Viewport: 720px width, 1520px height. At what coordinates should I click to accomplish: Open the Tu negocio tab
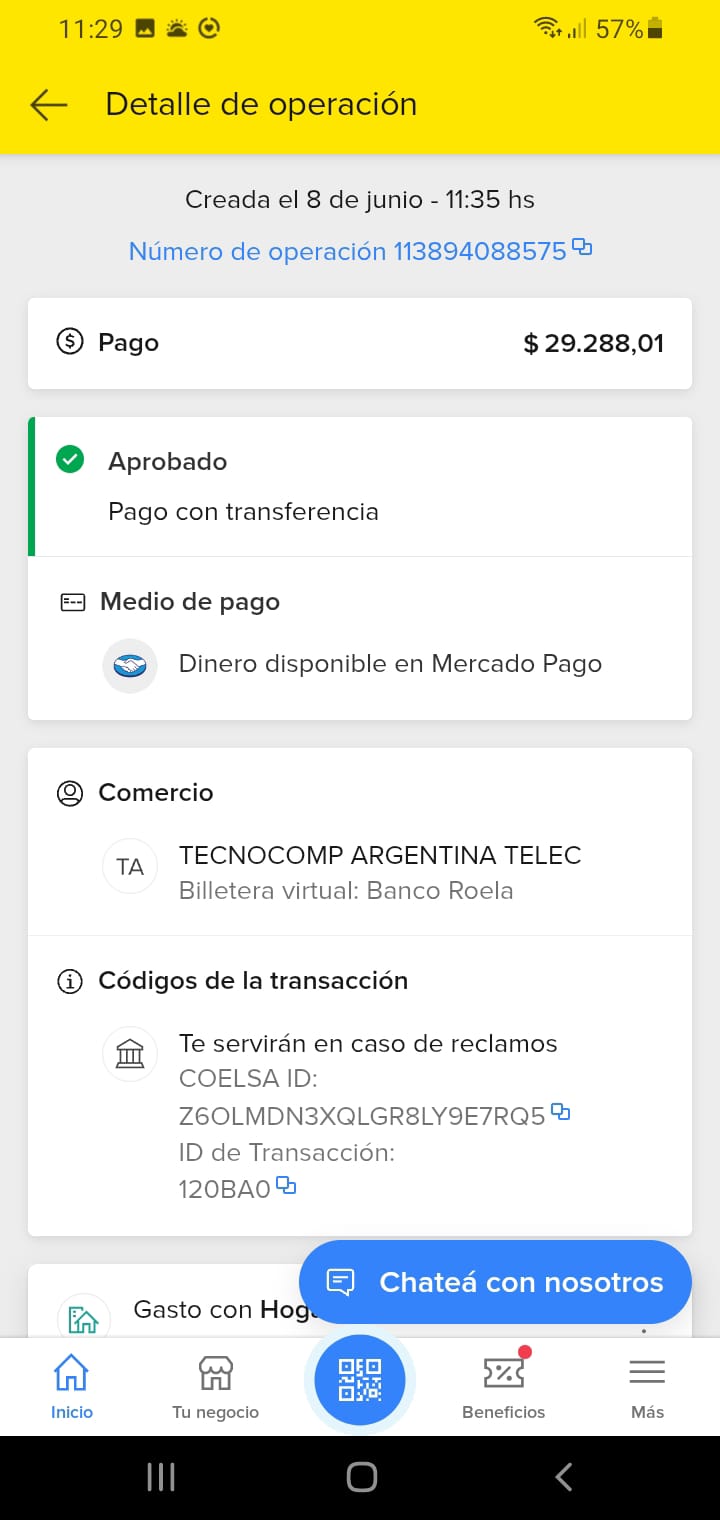[x=215, y=1386]
